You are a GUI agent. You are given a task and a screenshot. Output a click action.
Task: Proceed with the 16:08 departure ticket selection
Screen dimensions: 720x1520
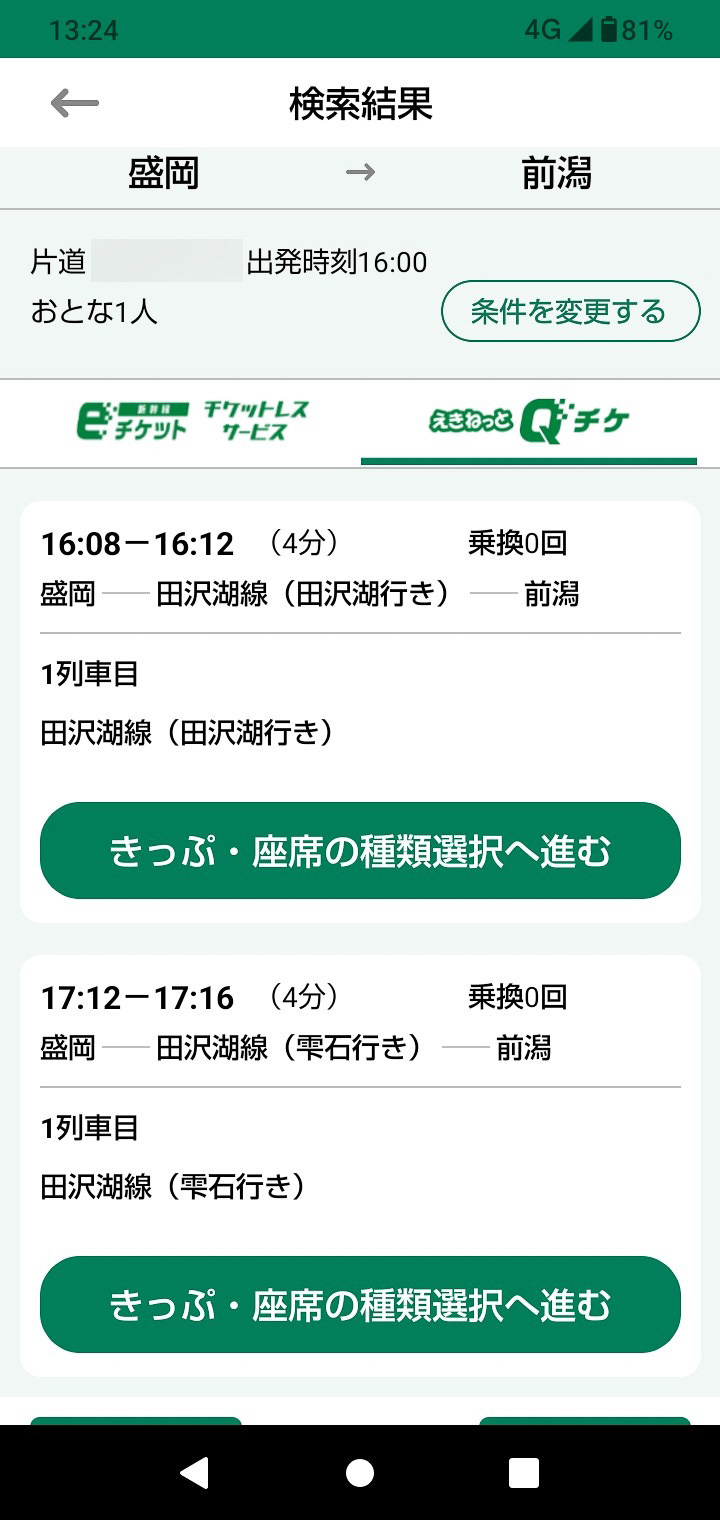pyautogui.click(x=360, y=850)
